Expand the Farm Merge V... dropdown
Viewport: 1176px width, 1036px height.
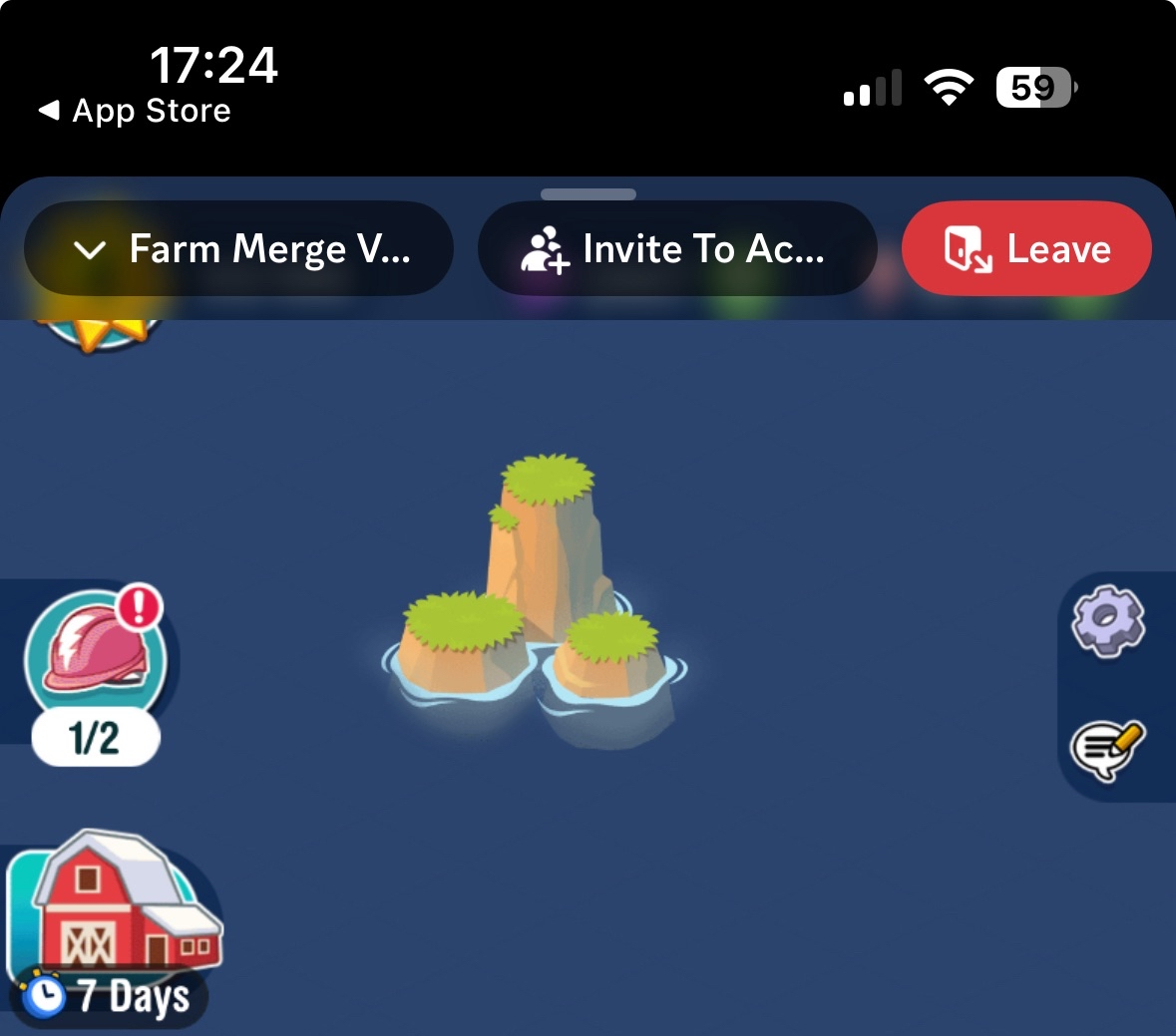click(x=238, y=248)
